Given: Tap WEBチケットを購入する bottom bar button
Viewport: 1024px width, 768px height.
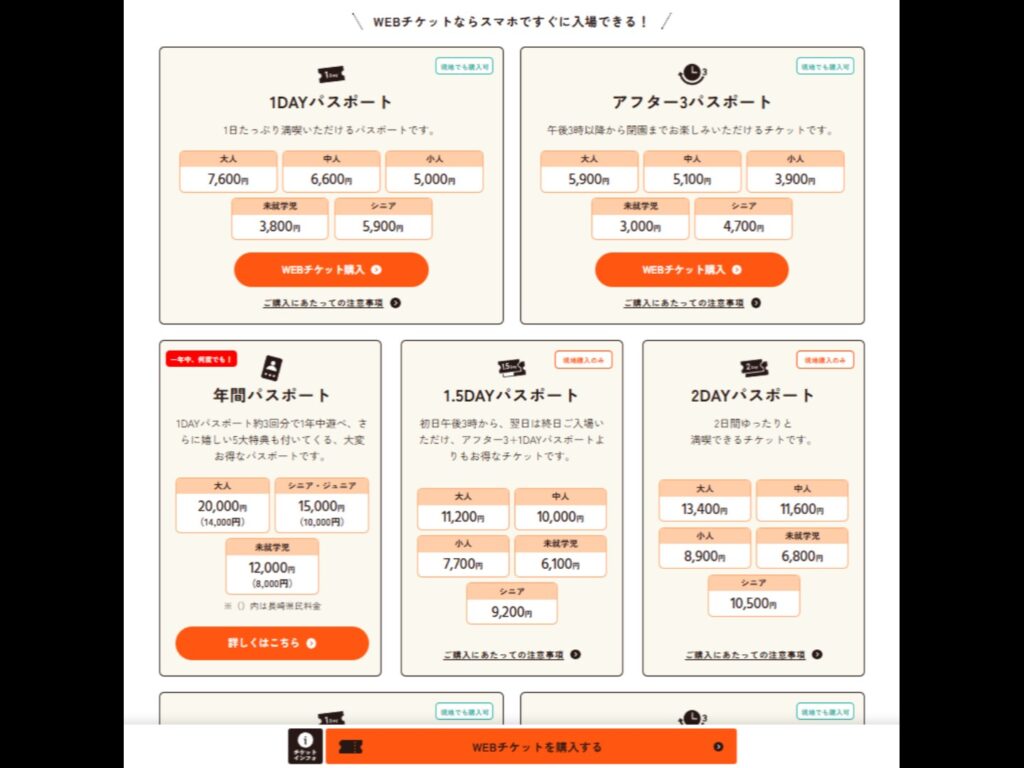Looking at the screenshot, I should click(x=530, y=746).
